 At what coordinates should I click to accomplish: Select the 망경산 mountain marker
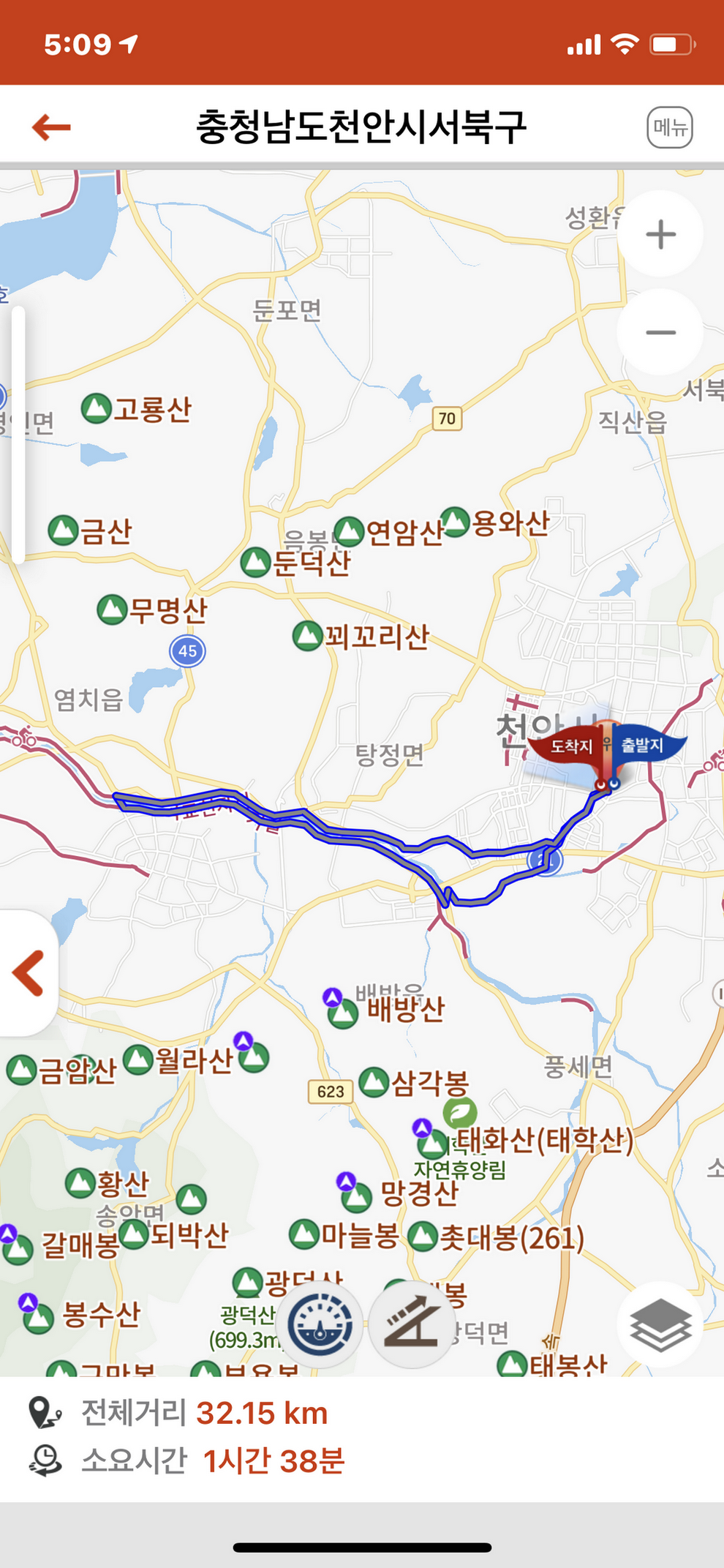(357, 1196)
